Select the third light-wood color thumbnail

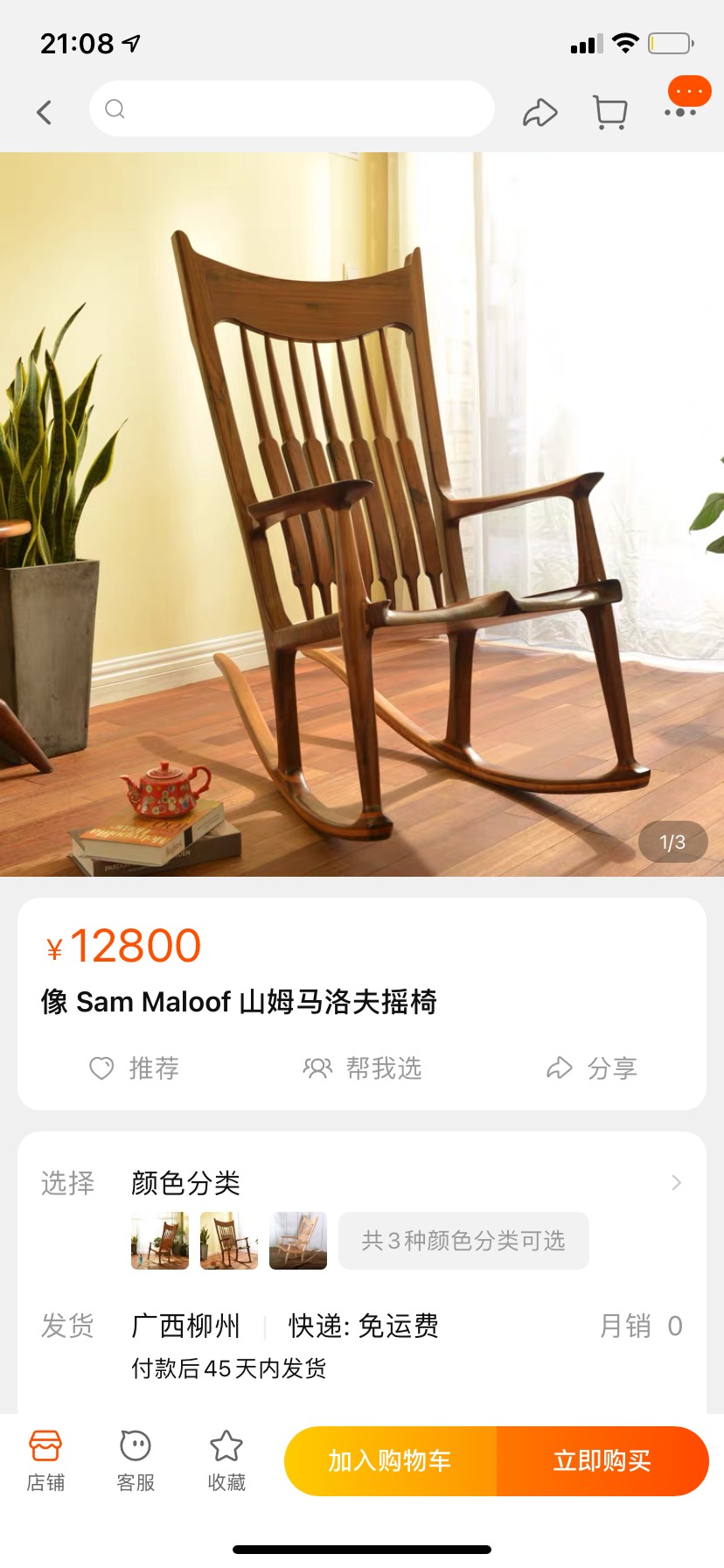coord(298,1241)
